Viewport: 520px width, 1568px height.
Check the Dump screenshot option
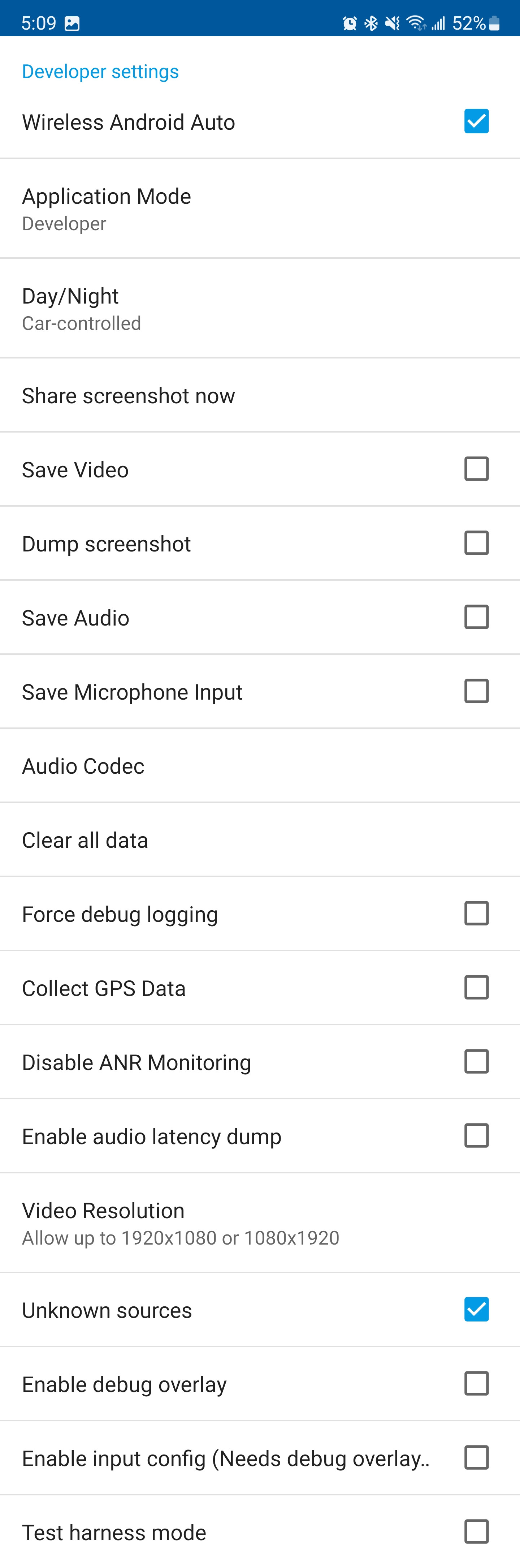tap(476, 543)
